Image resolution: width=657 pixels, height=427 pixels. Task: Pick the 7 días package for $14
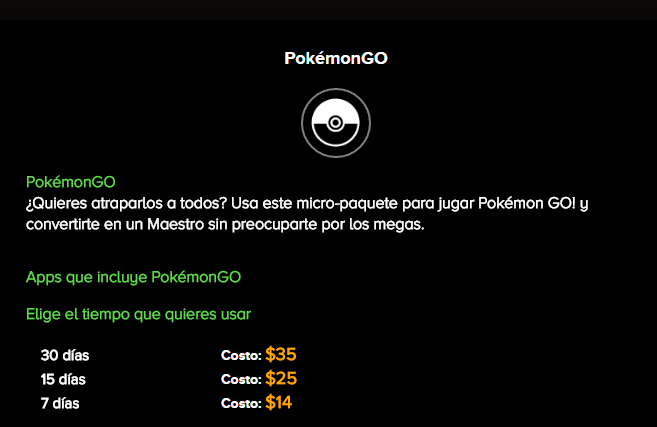pyautogui.click(x=60, y=404)
